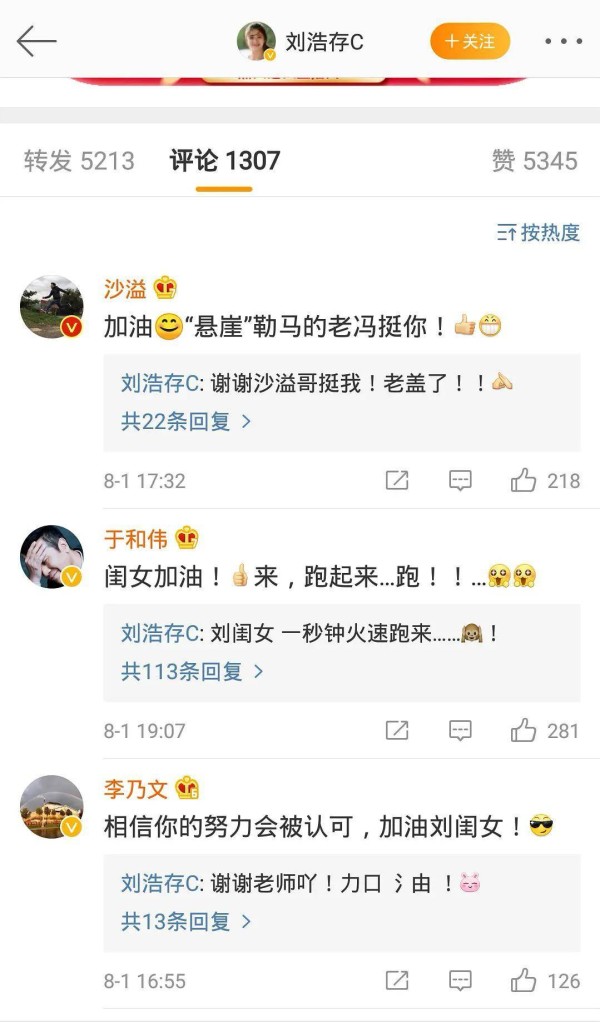Switch to the 转发 5213 tab
Screen dimensions: 600x1022
pos(79,161)
